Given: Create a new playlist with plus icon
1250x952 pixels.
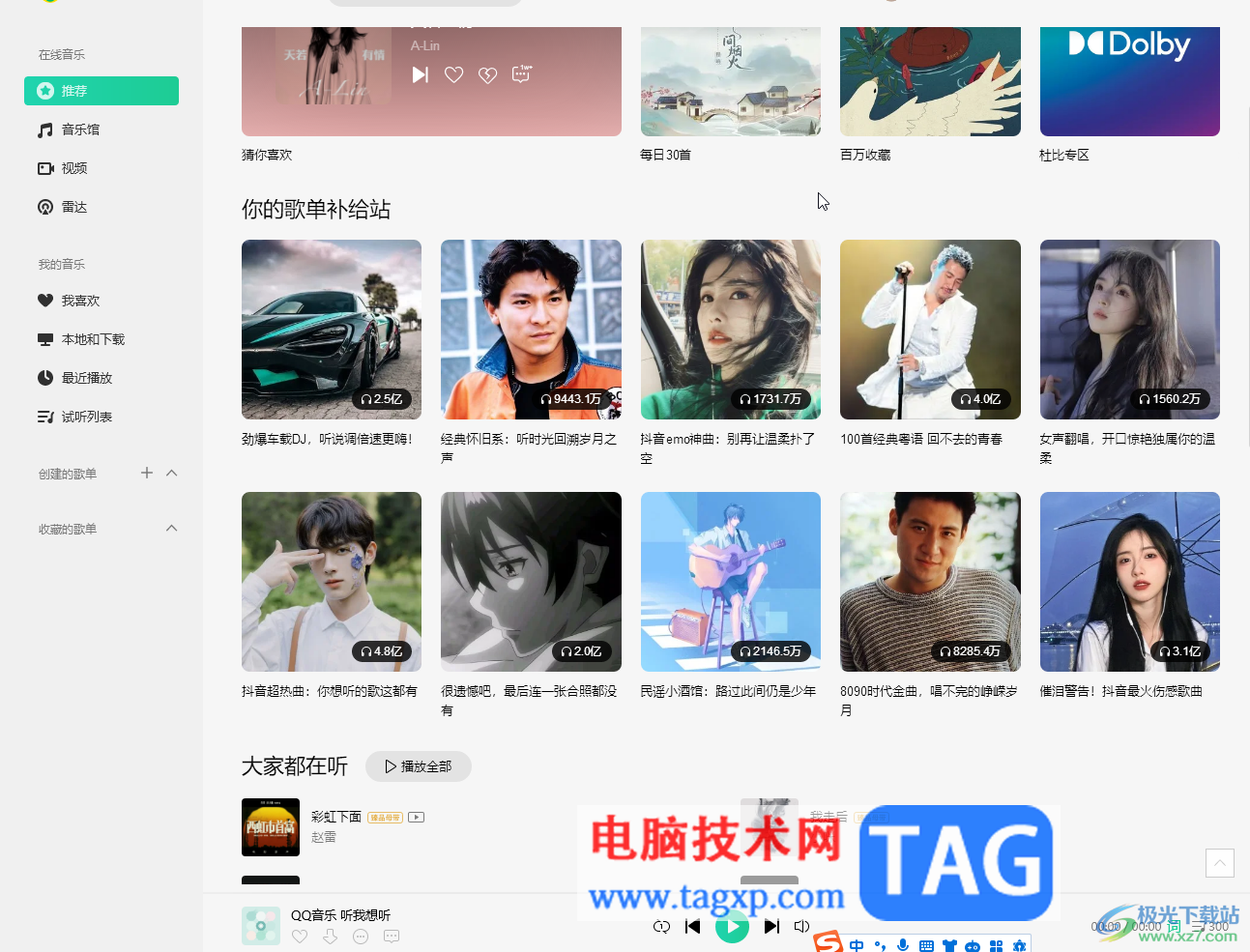Looking at the screenshot, I should coord(147,473).
